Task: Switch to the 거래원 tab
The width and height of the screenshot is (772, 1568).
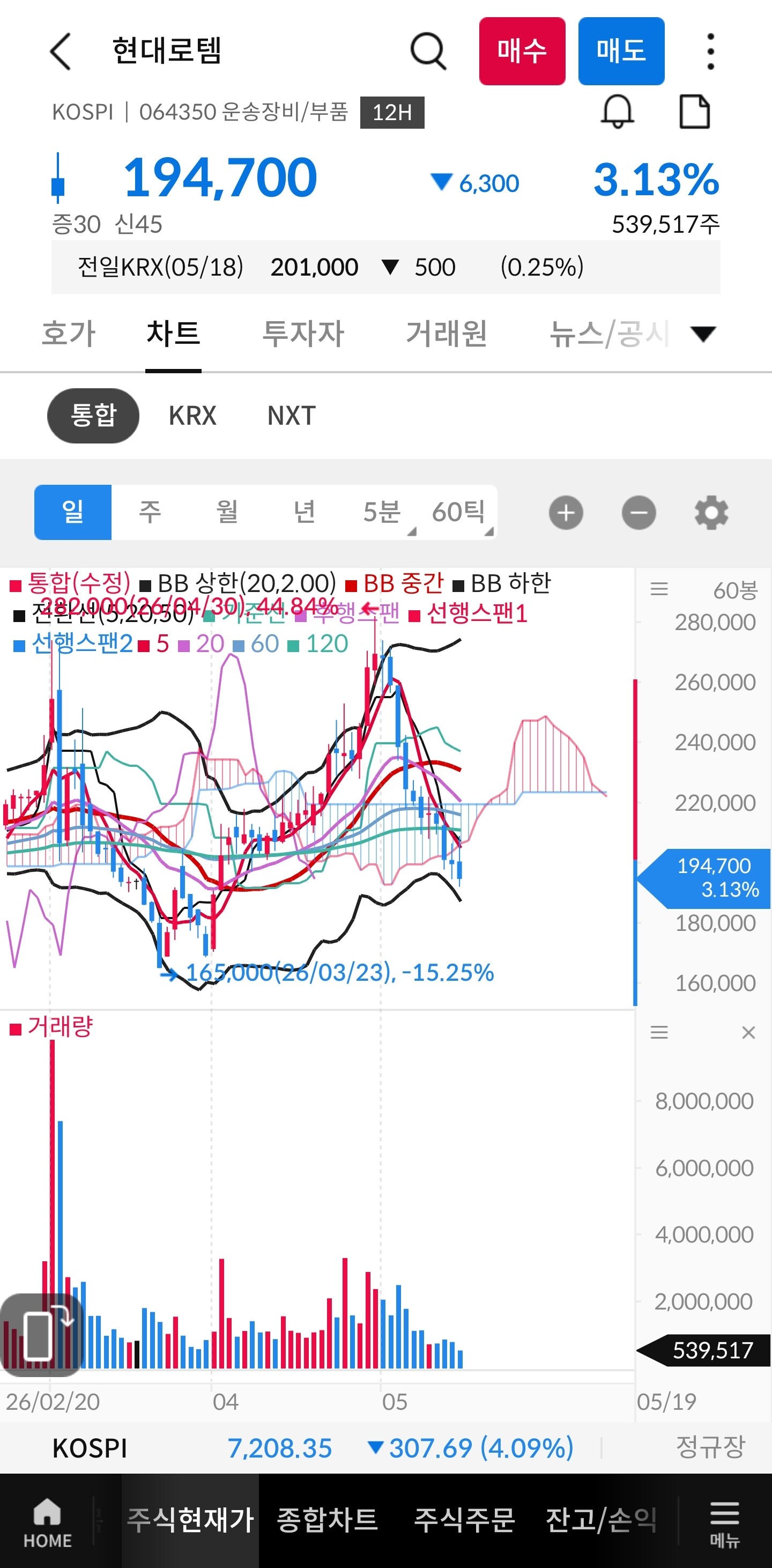Action: pos(447,334)
